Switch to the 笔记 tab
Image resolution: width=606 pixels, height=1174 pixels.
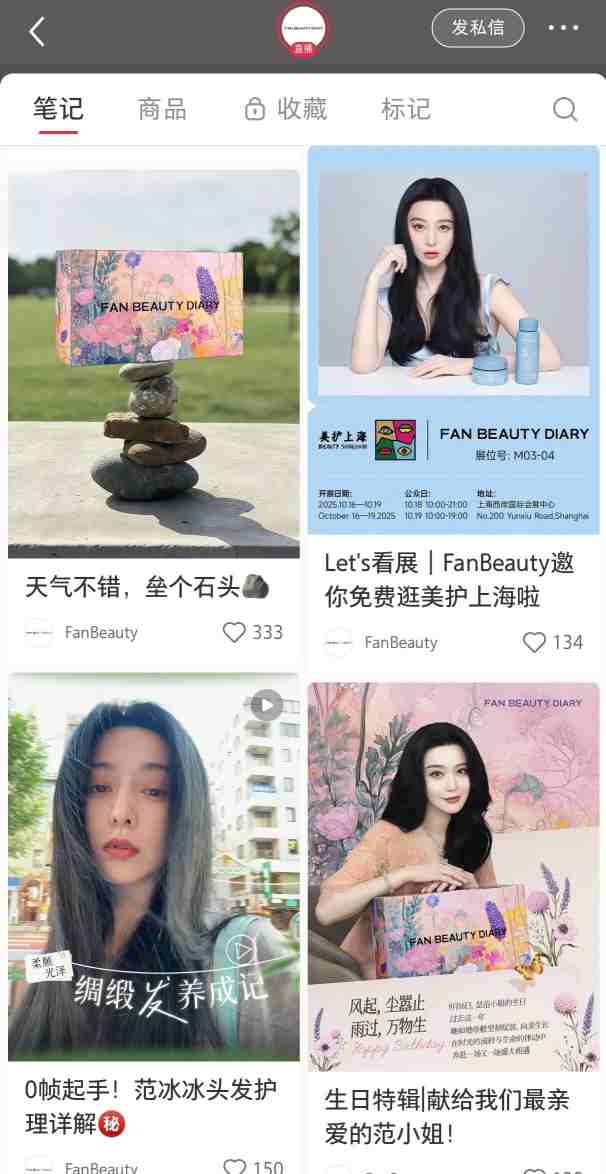pyautogui.click(x=58, y=109)
